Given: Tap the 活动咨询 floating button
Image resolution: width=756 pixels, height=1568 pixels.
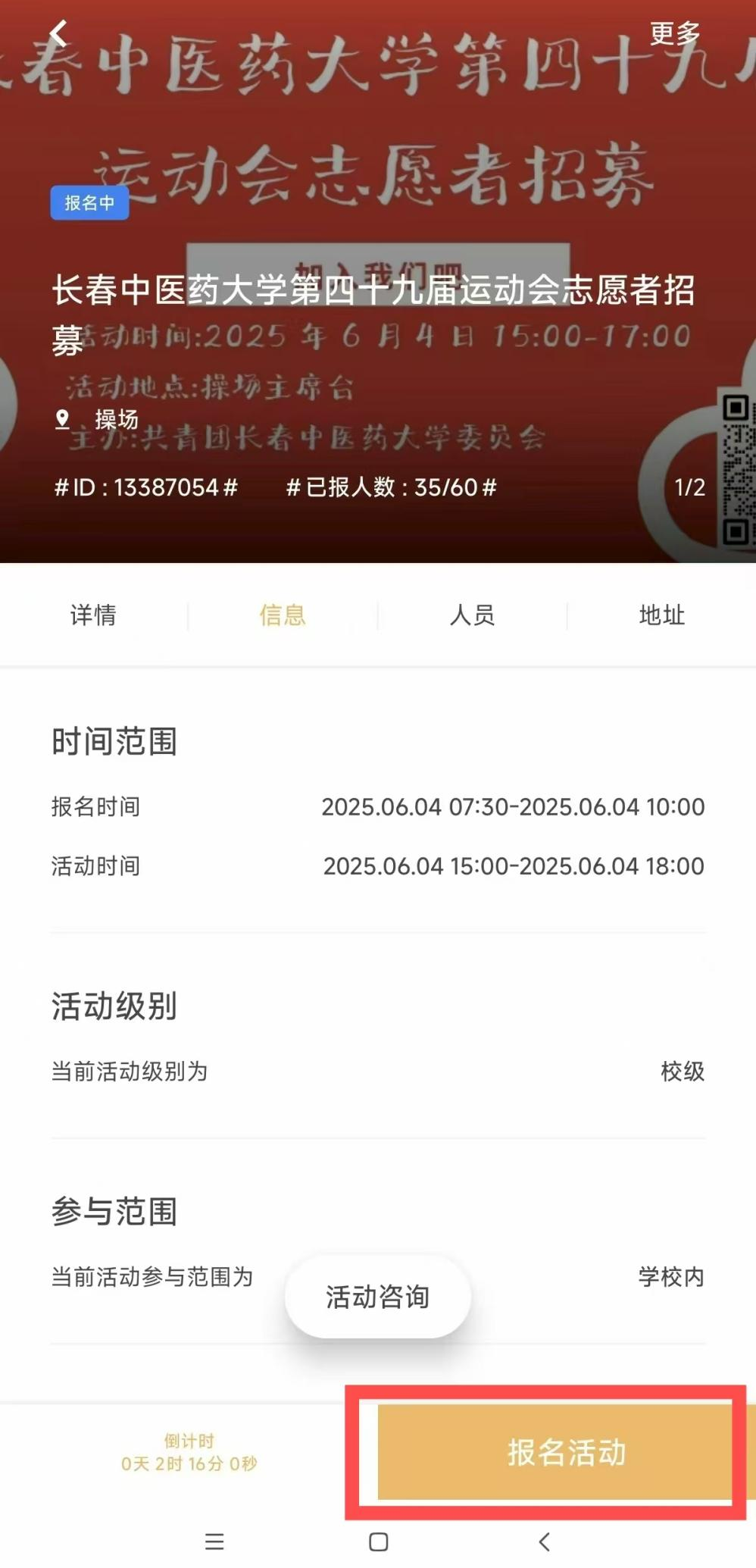Looking at the screenshot, I should [x=377, y=1297].
